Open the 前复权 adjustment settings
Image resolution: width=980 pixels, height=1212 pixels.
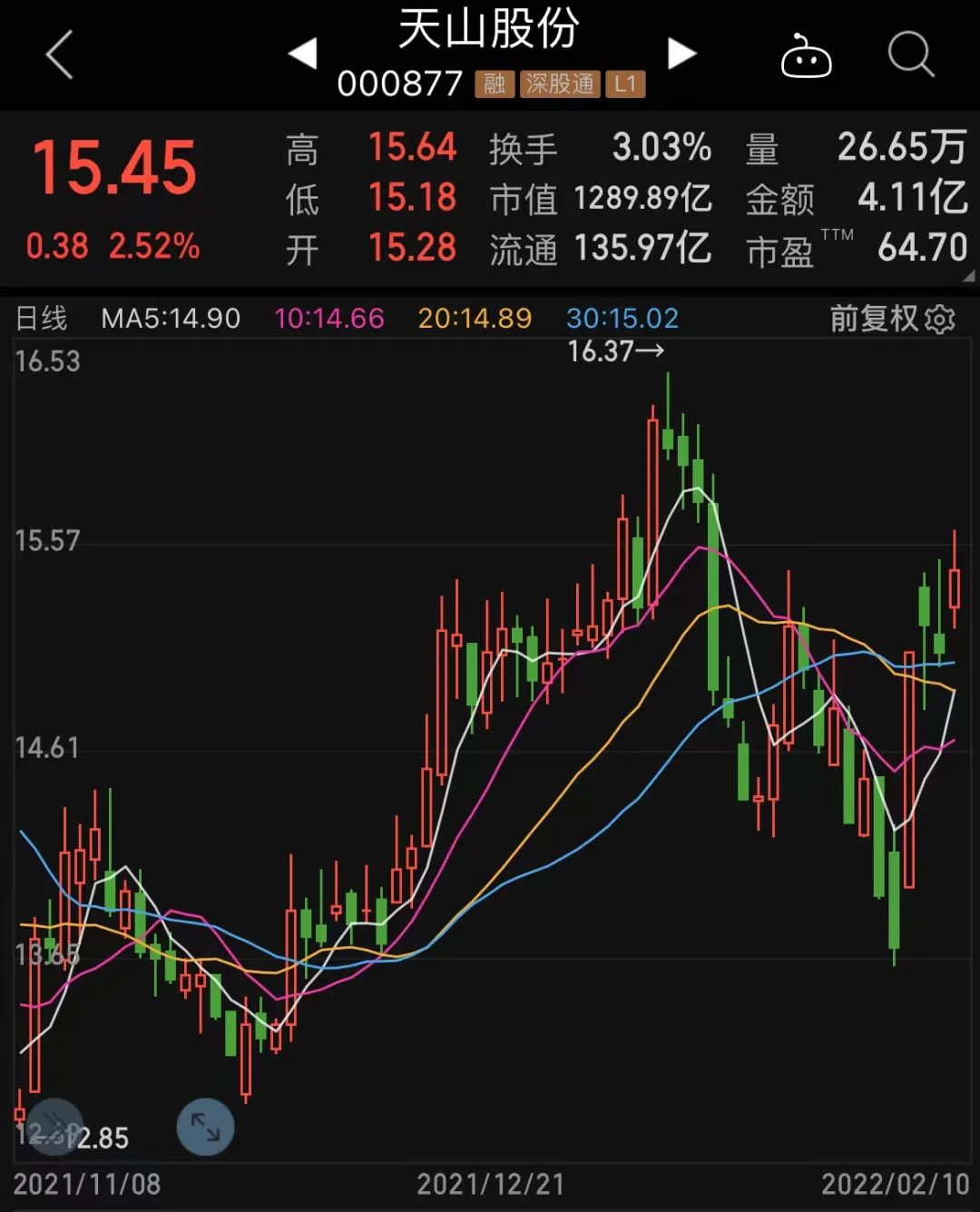pos(892,319)
